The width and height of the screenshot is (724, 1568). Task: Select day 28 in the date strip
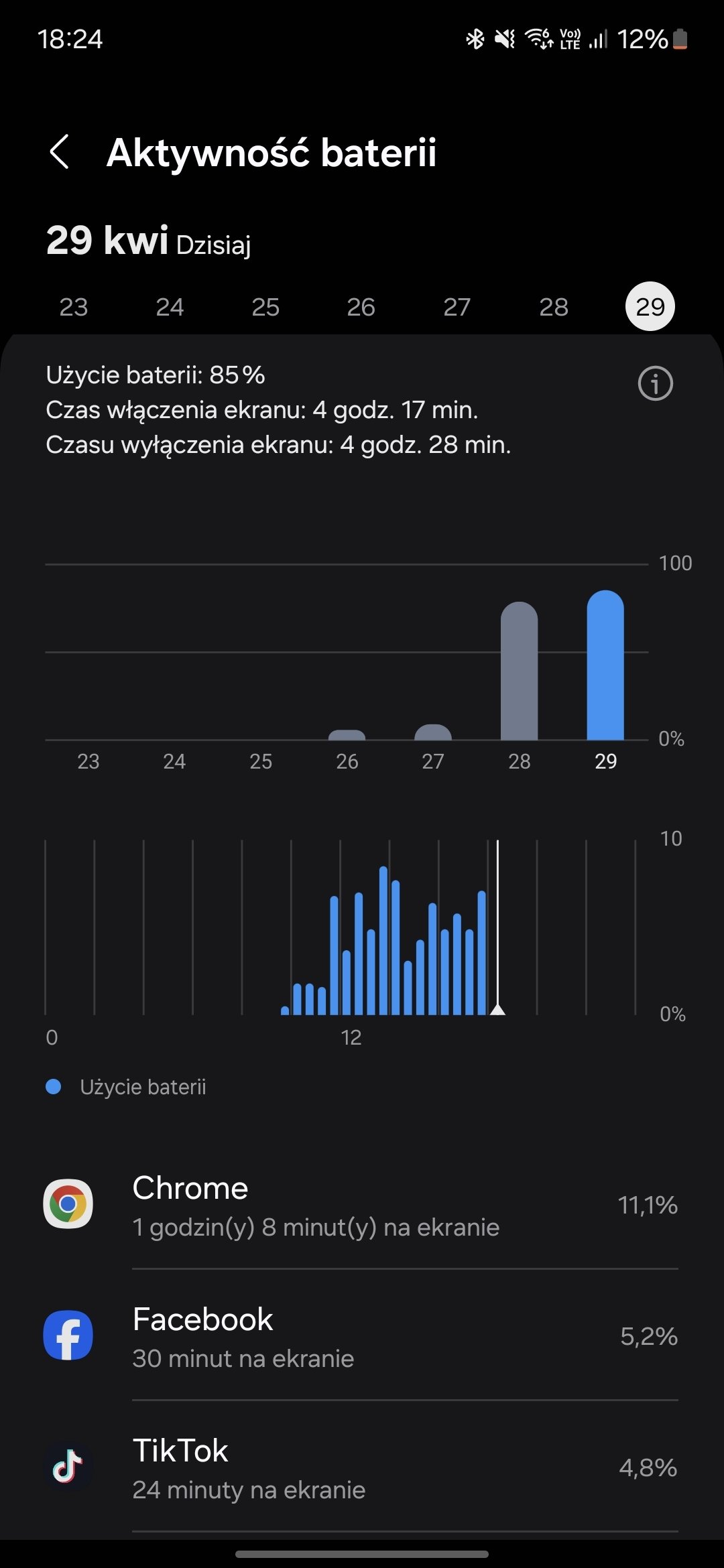coord(554,307)
